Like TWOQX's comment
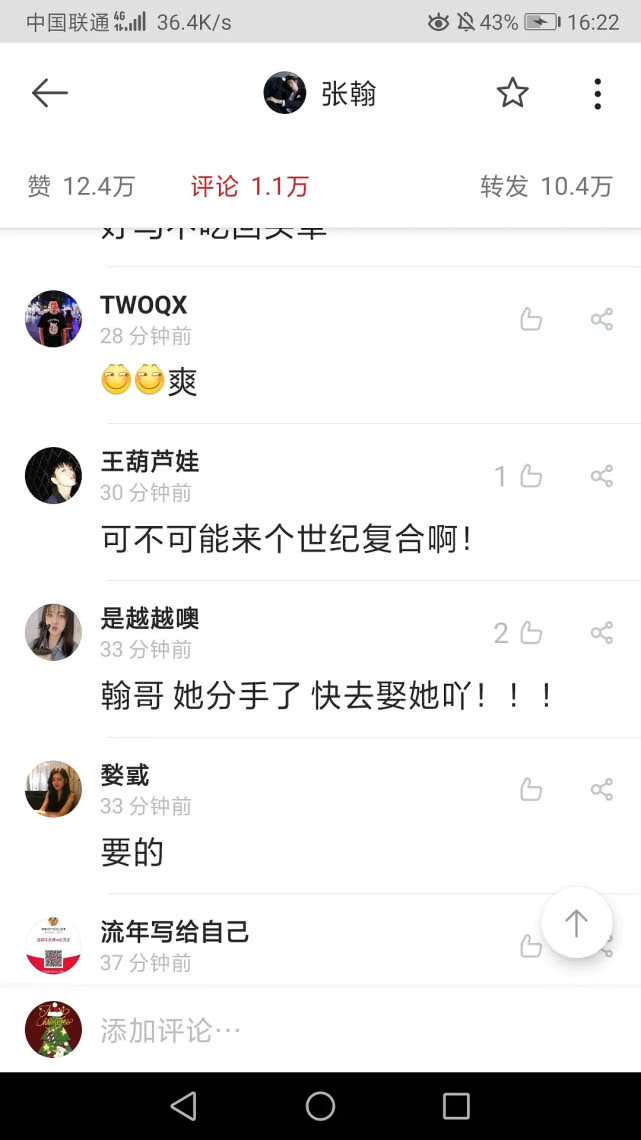The height and width of the screenshot is (1140, 641). tap(531, 320)
